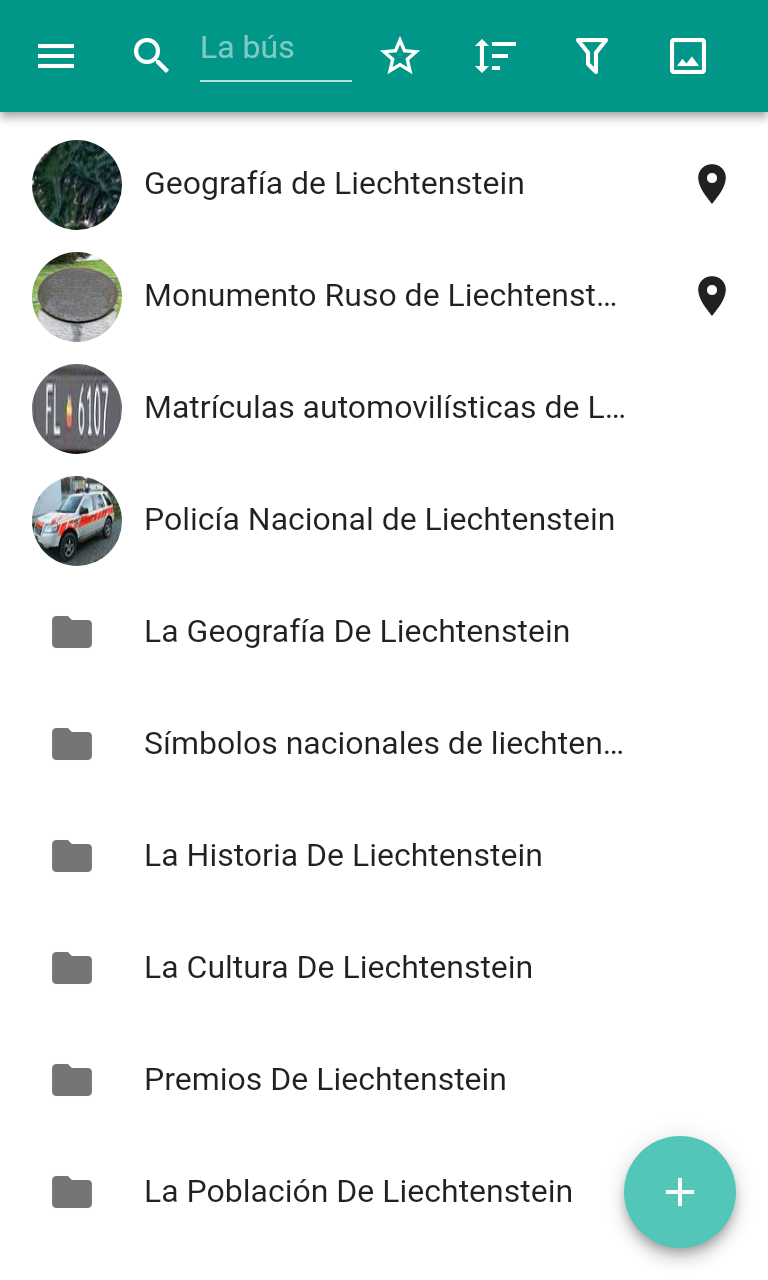
Task: Tap the floating add plus button
Action: pos(680,1192)
